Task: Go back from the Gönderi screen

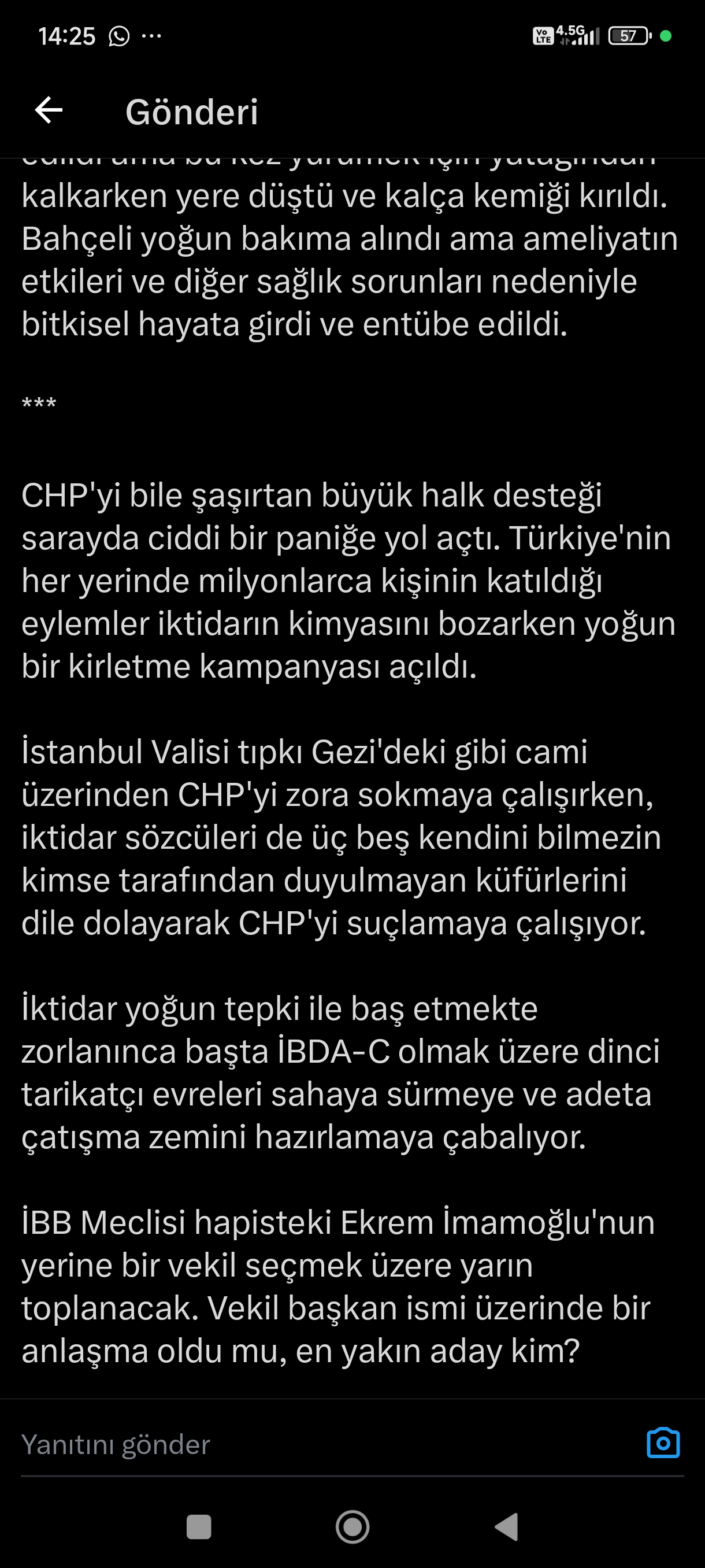Action: click(49, 111)
